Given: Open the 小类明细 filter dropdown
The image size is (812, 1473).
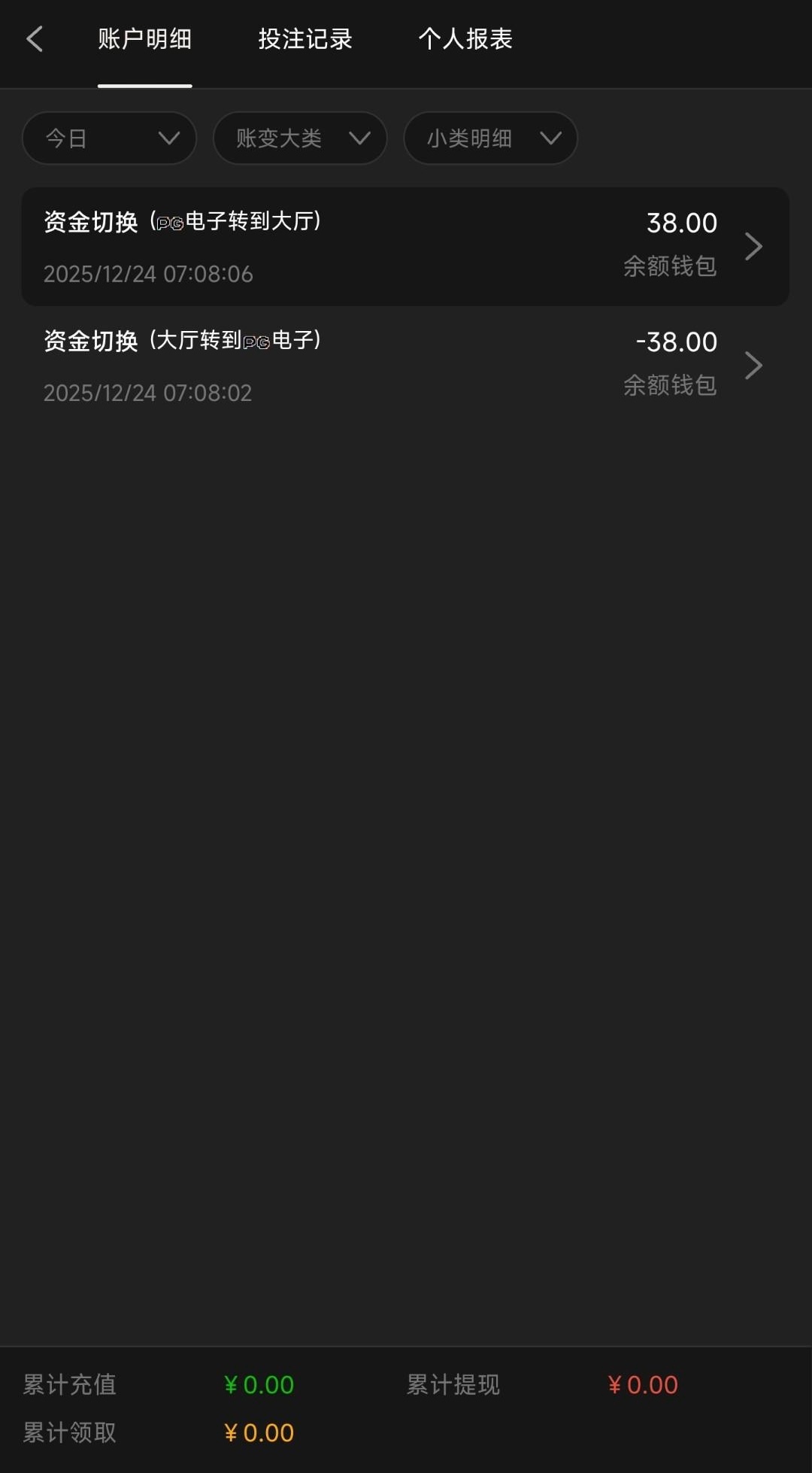Looking at the screenshot, I should tap(490, 138).
